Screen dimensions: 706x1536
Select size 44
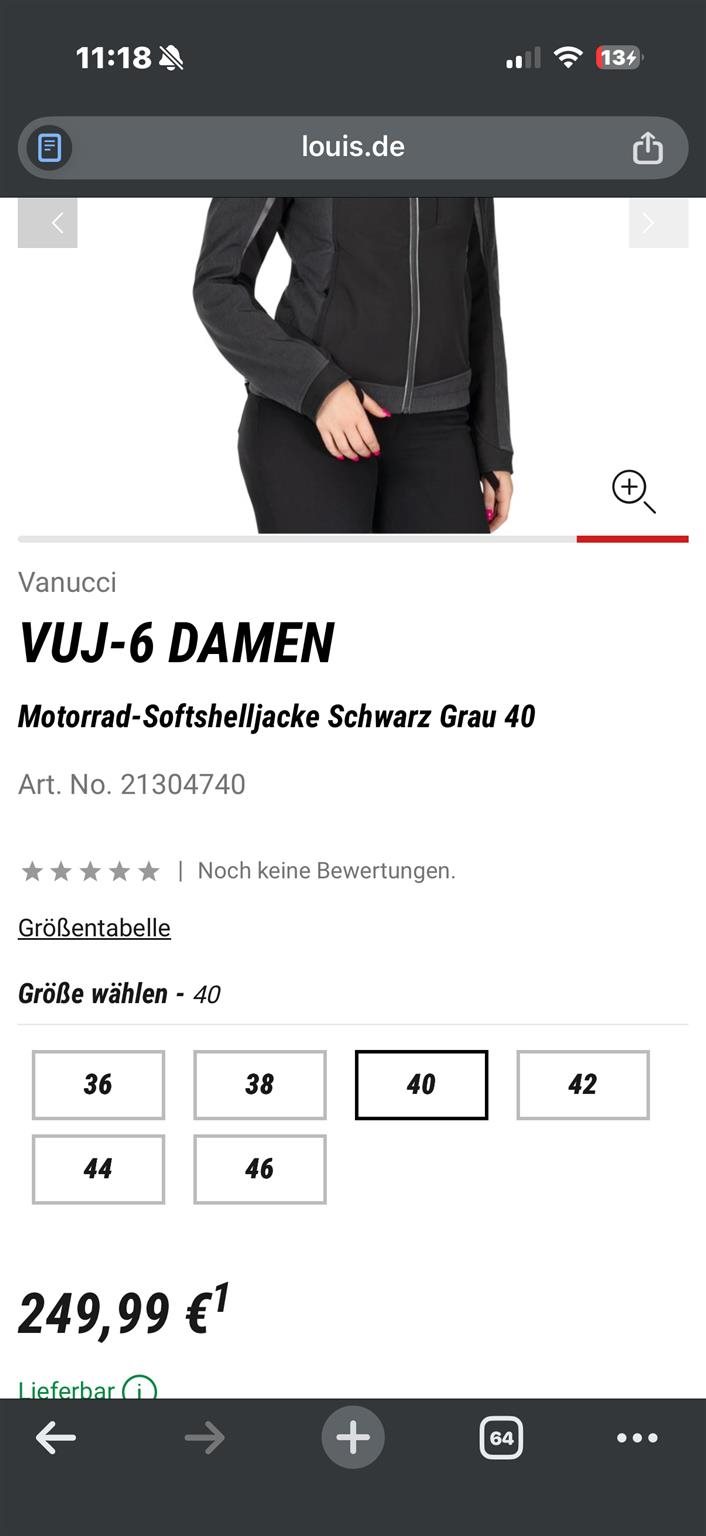(98, 1169)
